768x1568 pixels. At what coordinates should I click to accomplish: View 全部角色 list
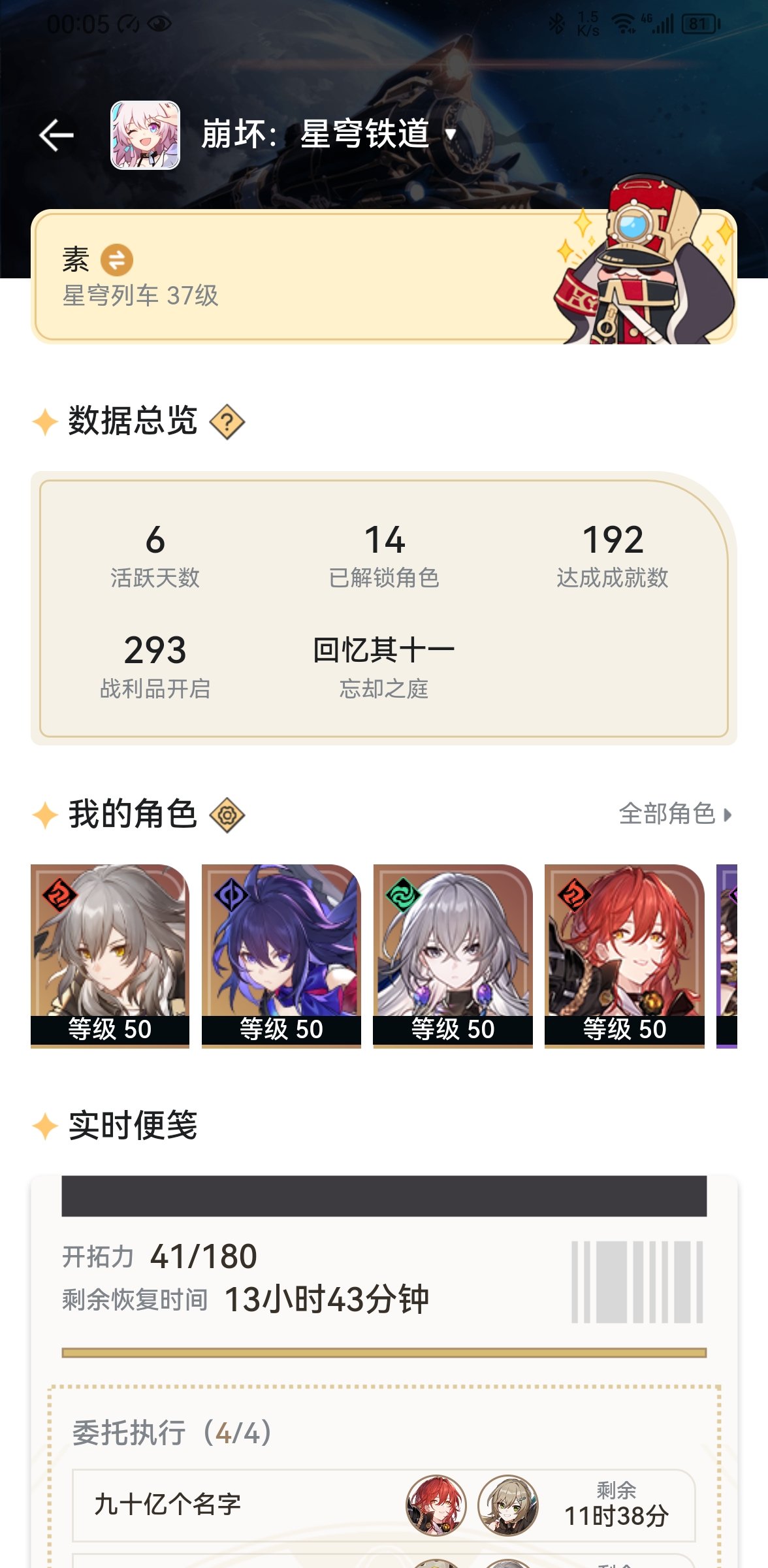(x=675, y=814)
